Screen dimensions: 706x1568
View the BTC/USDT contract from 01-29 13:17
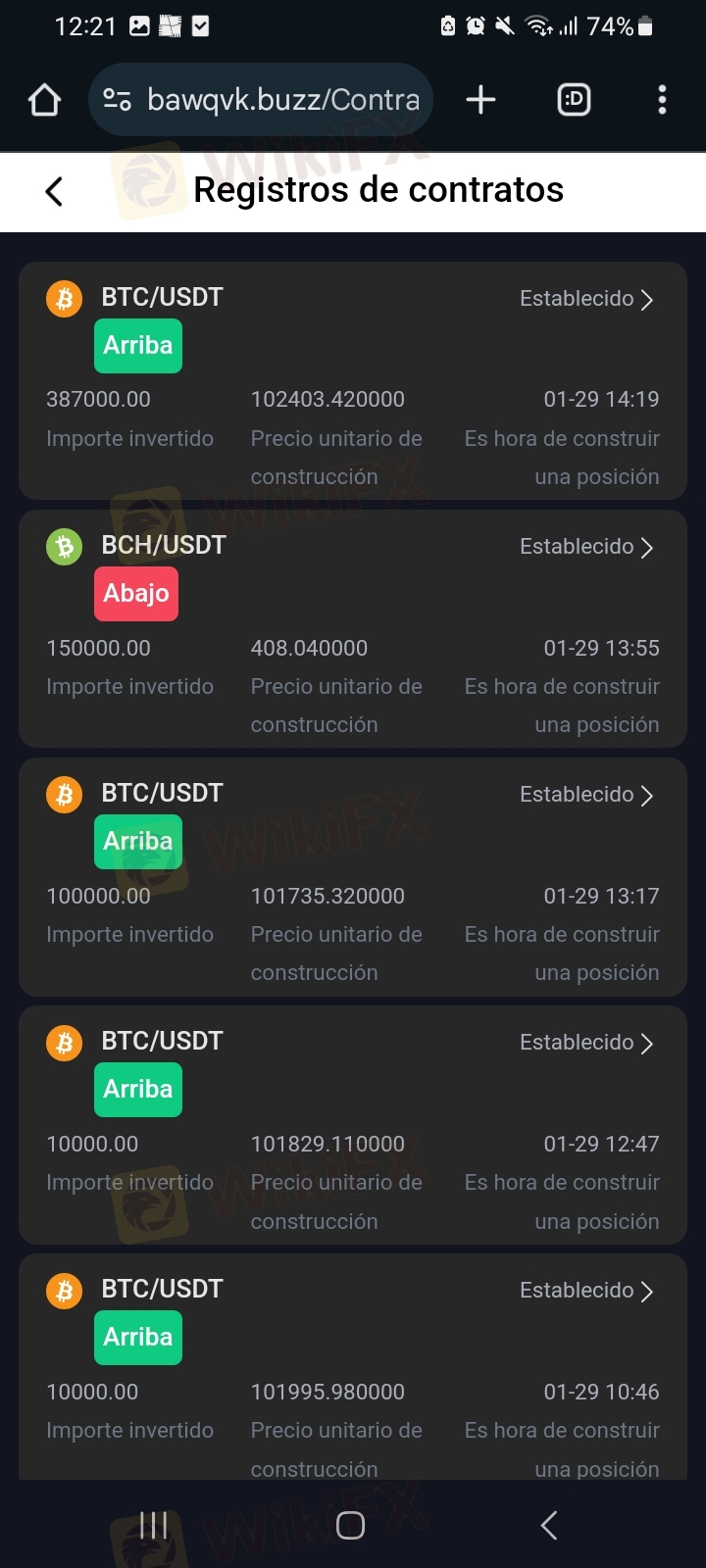(x=586, y=795)
